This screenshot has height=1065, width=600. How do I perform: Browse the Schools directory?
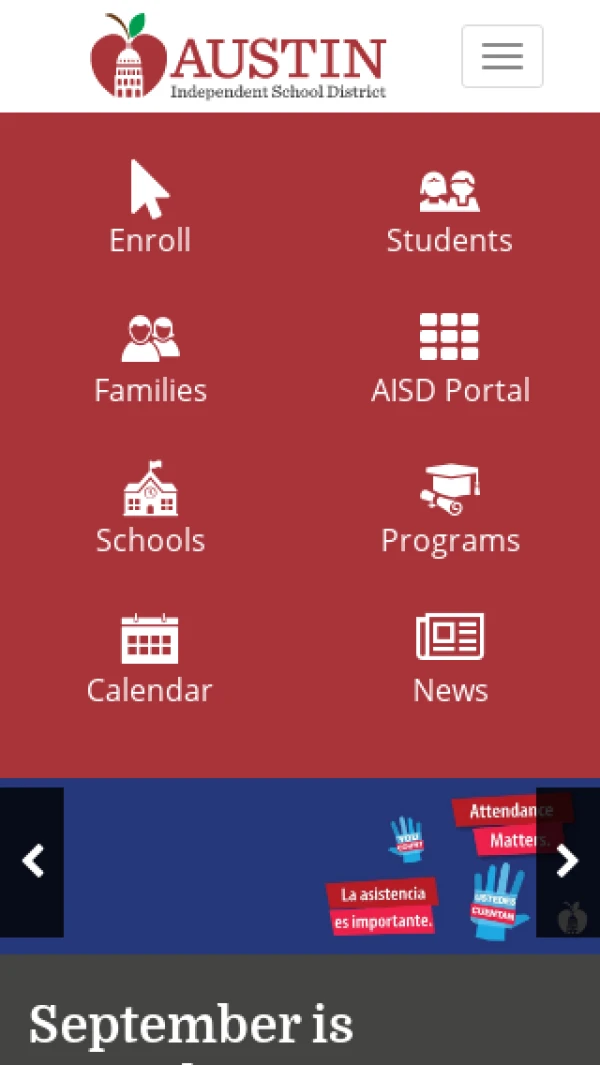150,509
